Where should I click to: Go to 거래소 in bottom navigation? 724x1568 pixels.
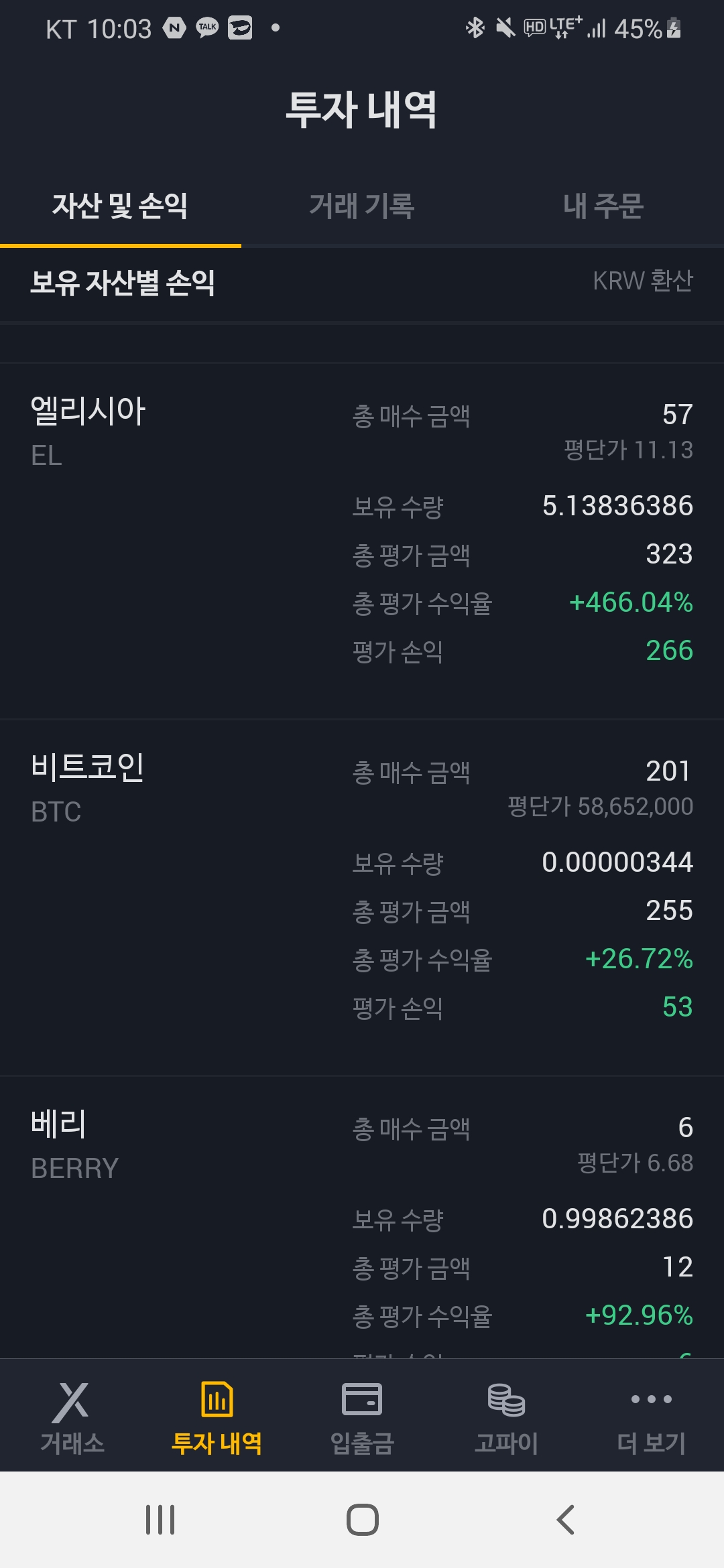72,1417
